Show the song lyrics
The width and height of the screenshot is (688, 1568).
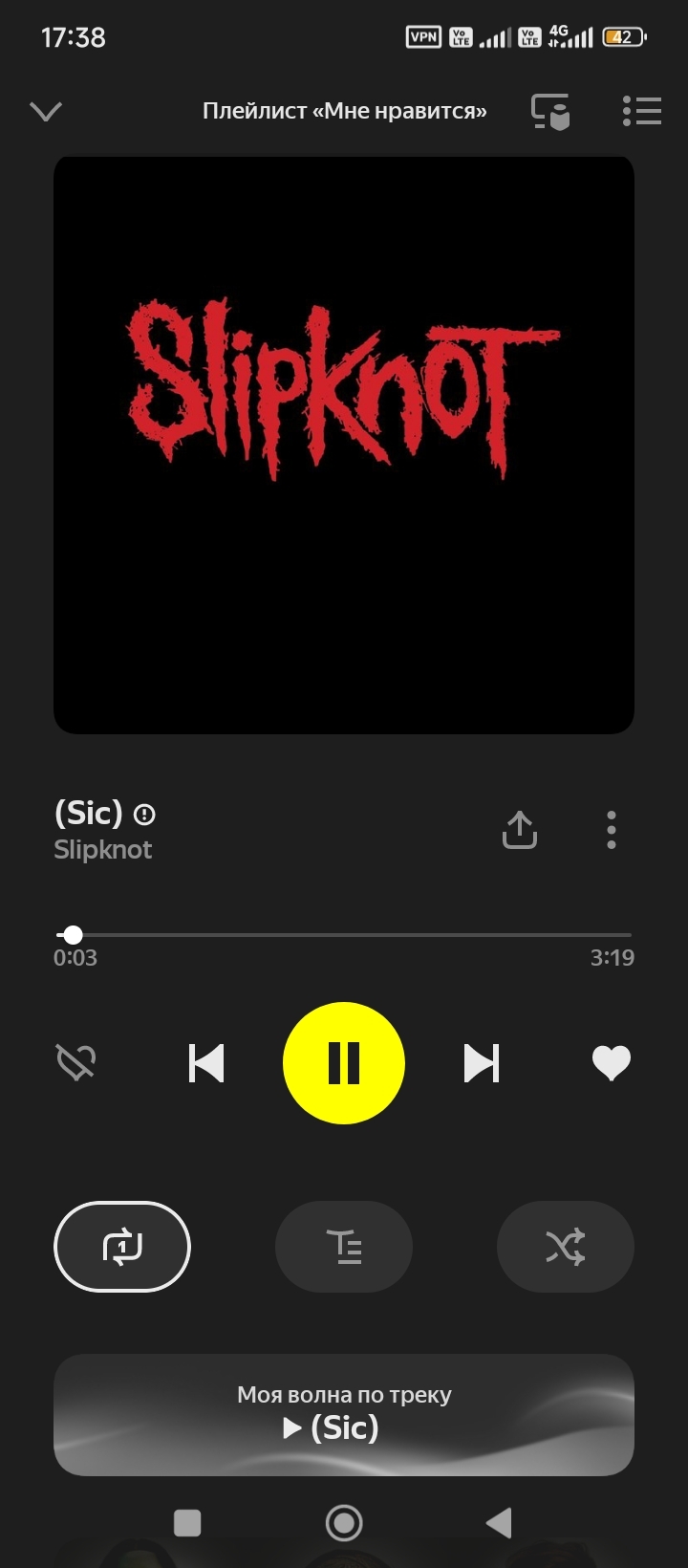click(344, 1247)
